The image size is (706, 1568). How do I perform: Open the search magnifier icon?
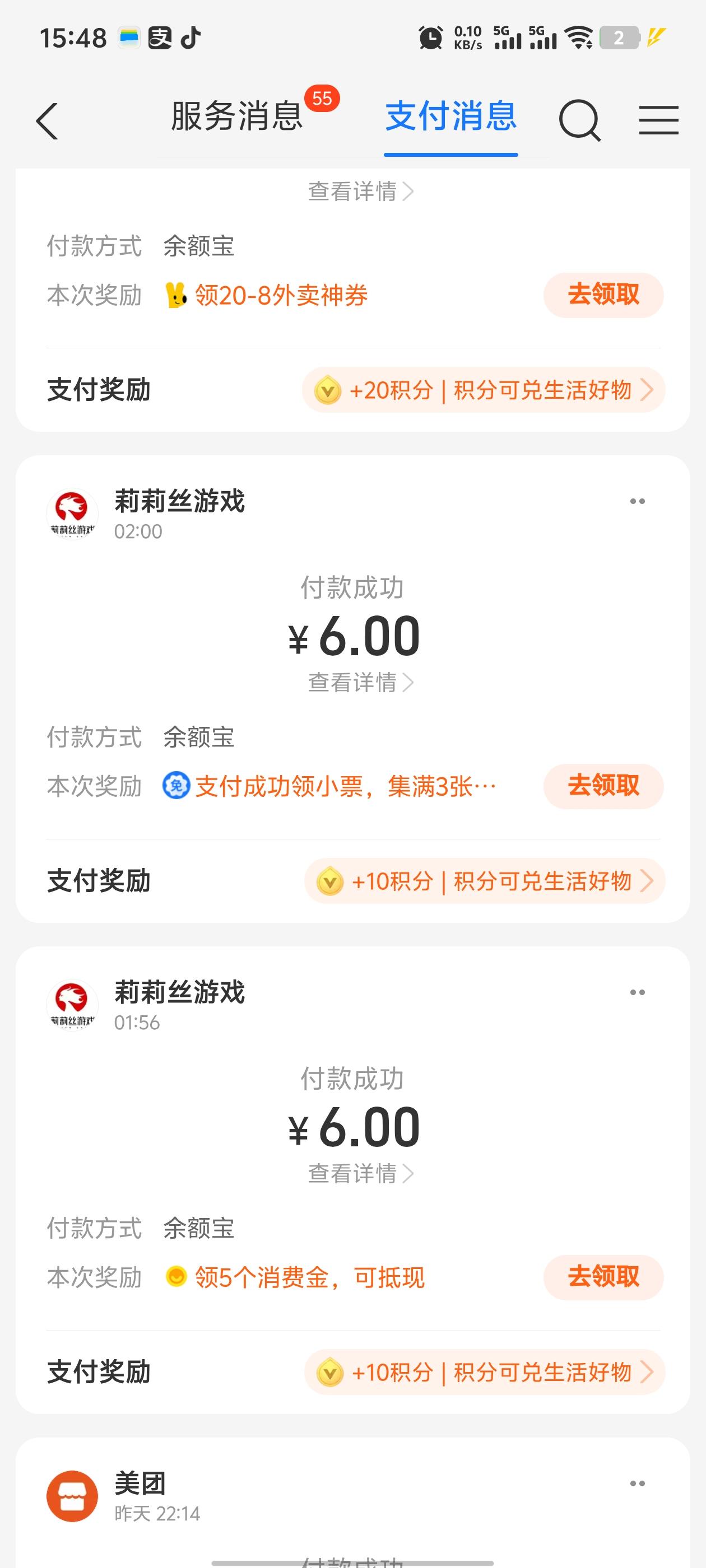pos(579,120)
